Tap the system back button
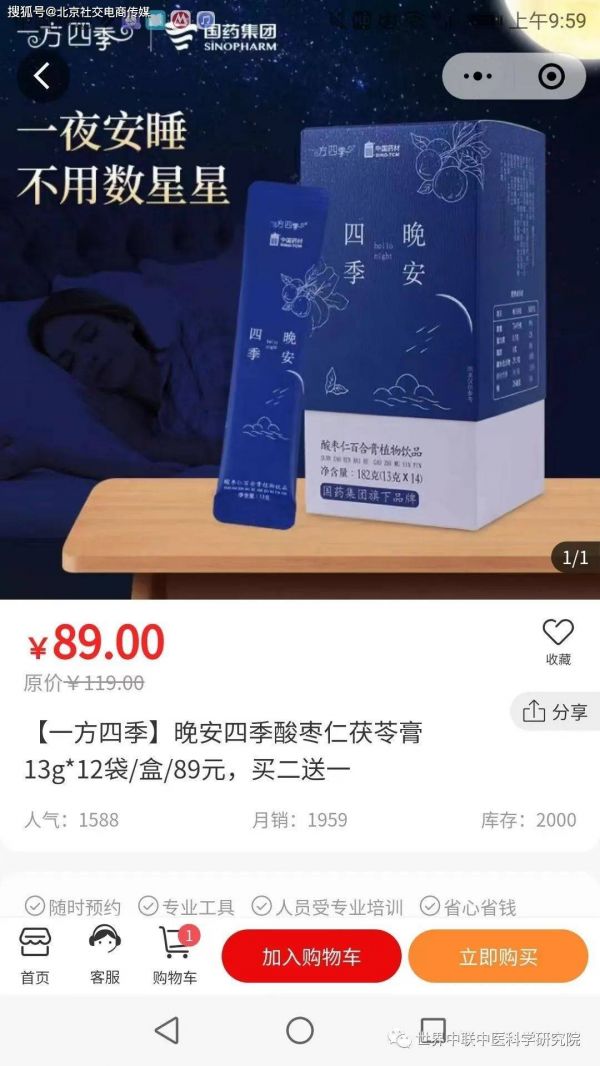Viewport: 600px width, 1066px height. (x=167, y=1031)
